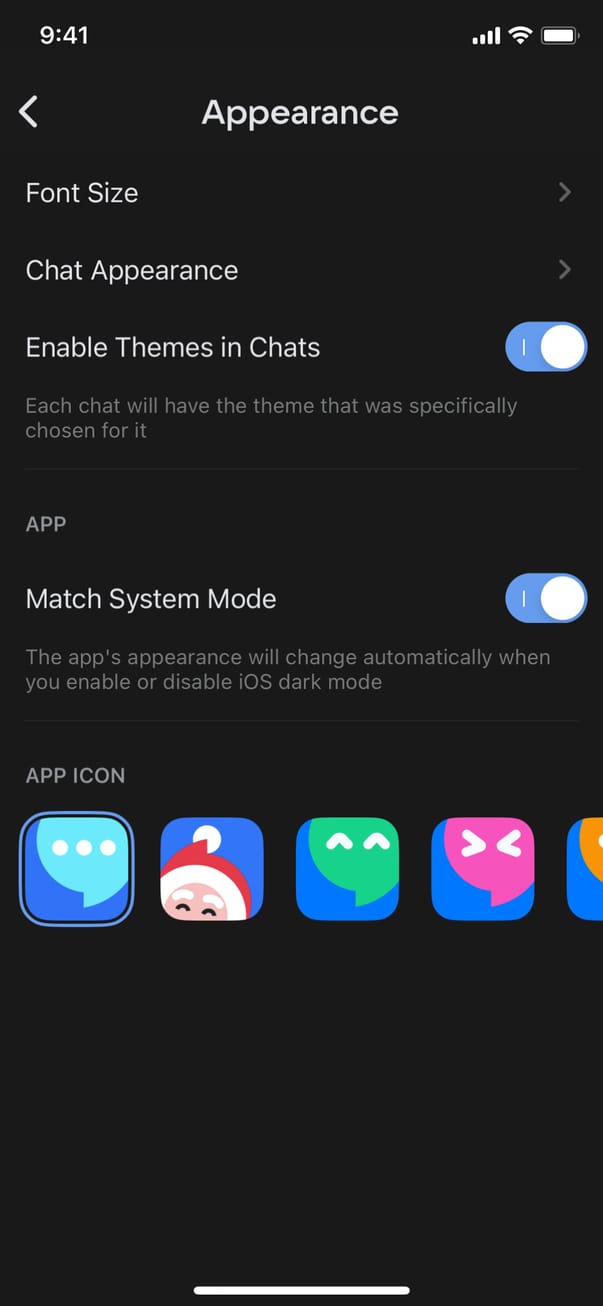
Task: Disable Enable Themes in Chats switch
Action: (545, 347)
